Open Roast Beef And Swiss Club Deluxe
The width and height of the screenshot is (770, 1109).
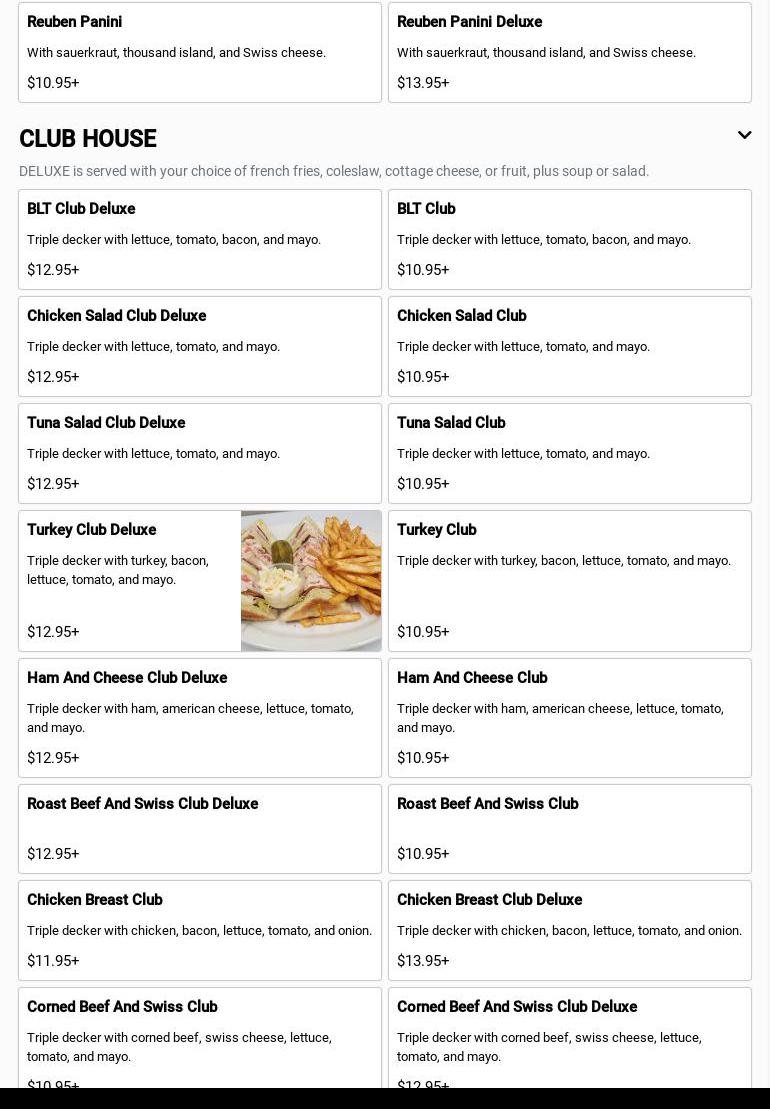[200, 828]
